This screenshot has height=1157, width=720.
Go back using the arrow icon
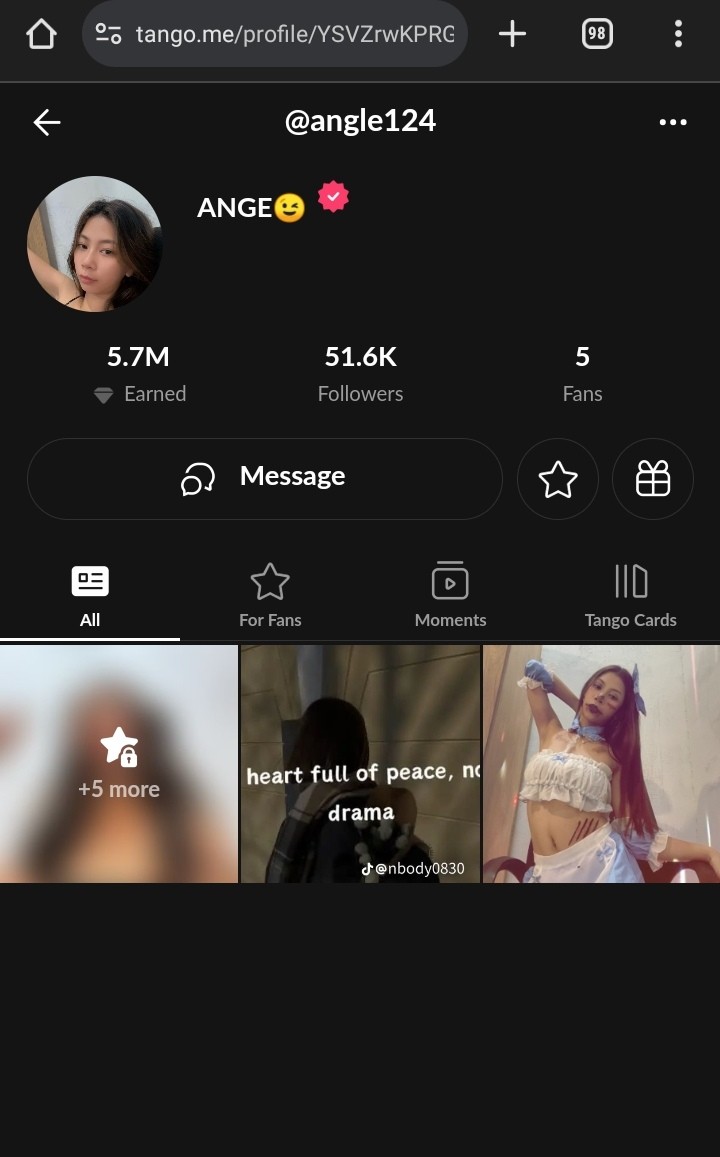(47, 122)
